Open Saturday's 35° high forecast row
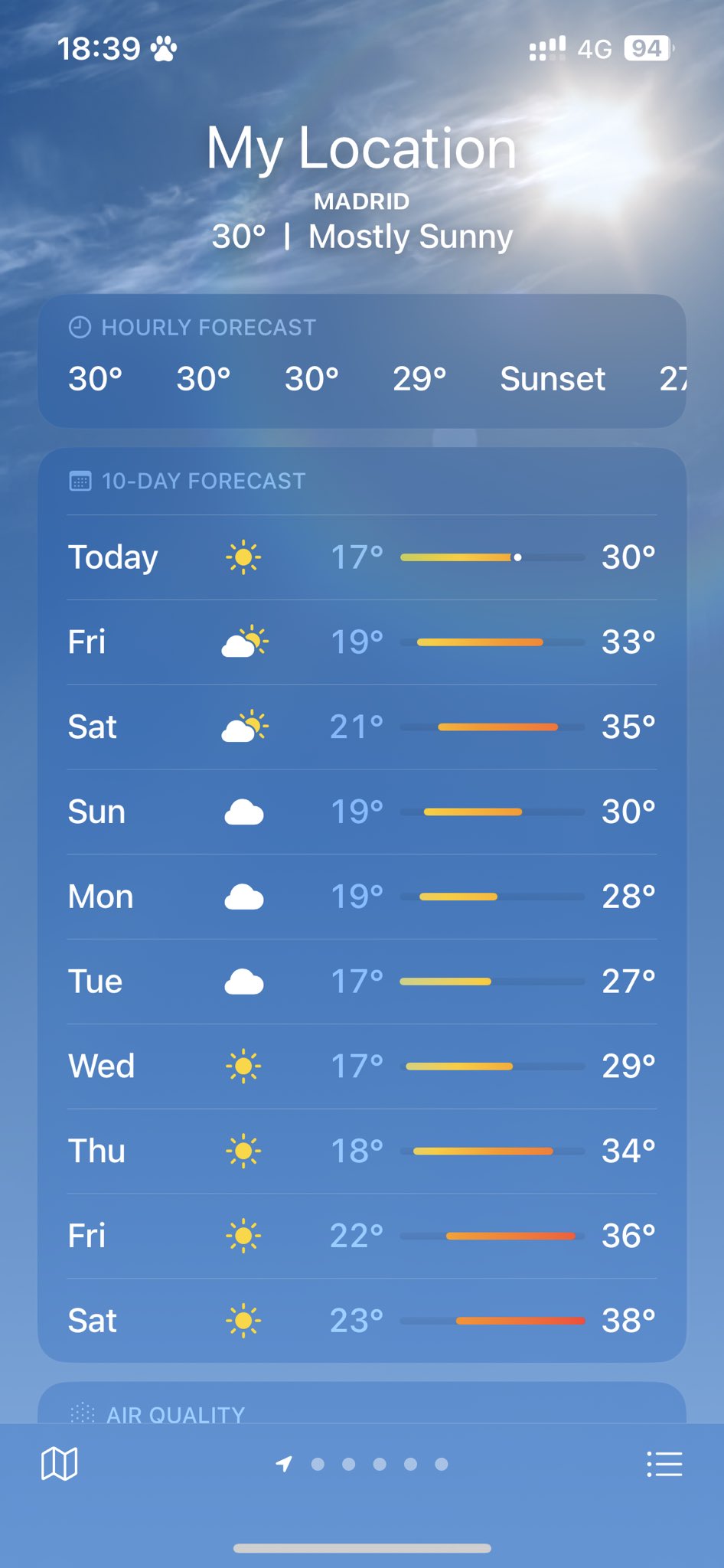 (361, 727)
